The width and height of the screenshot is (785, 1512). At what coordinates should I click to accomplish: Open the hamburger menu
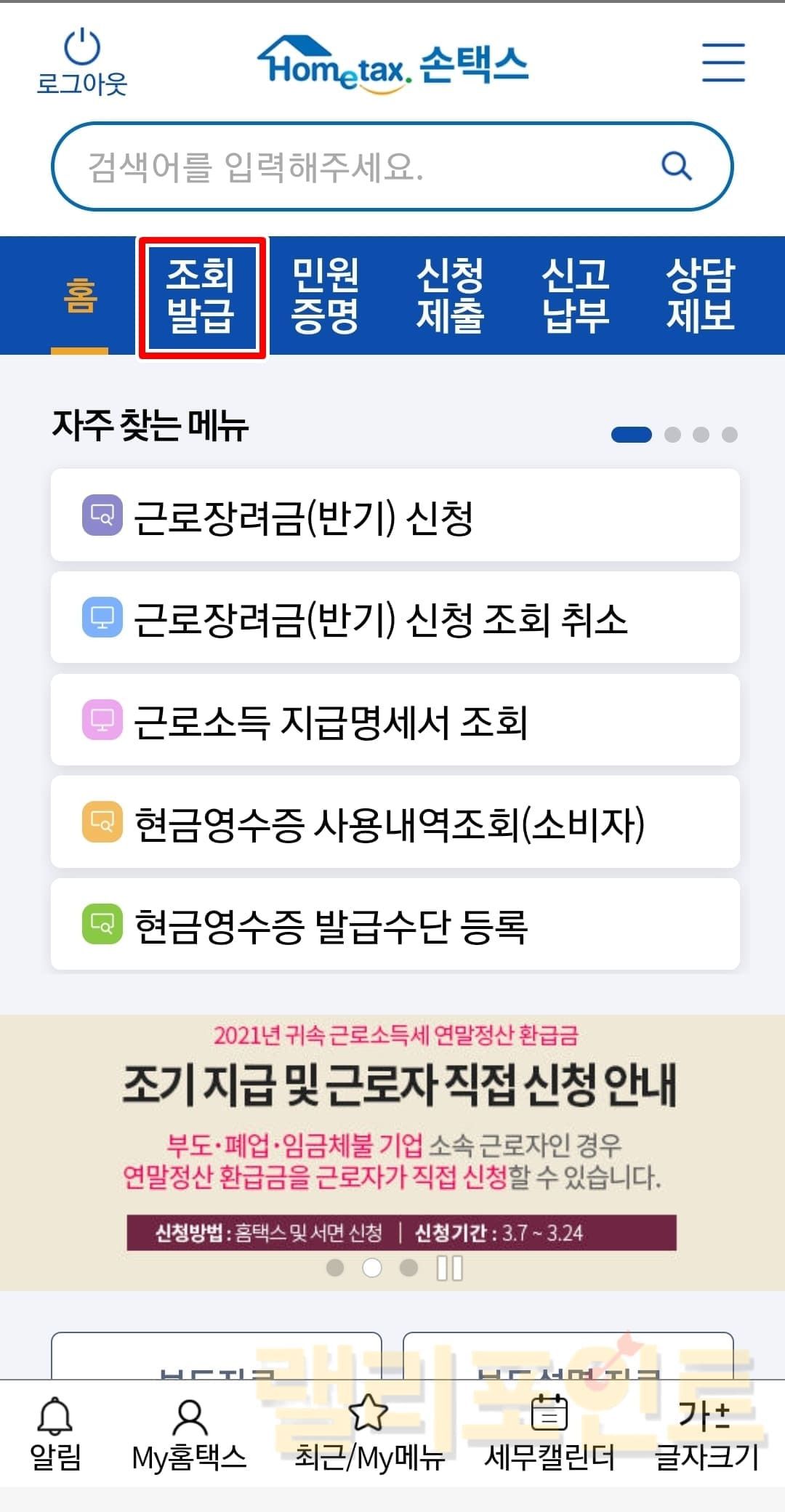click(x=722, y=63)
